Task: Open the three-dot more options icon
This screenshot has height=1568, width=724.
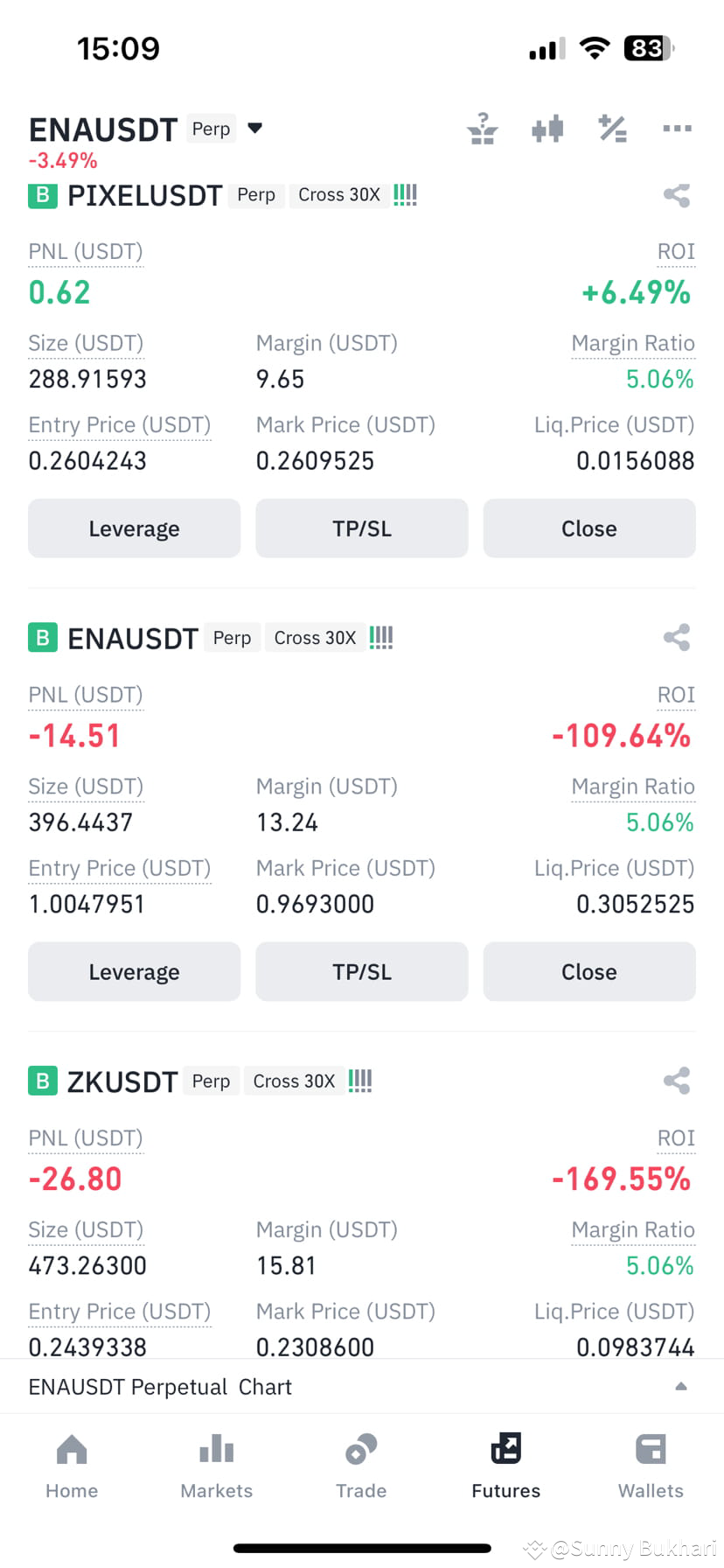Action: click(x=676, y=128)
